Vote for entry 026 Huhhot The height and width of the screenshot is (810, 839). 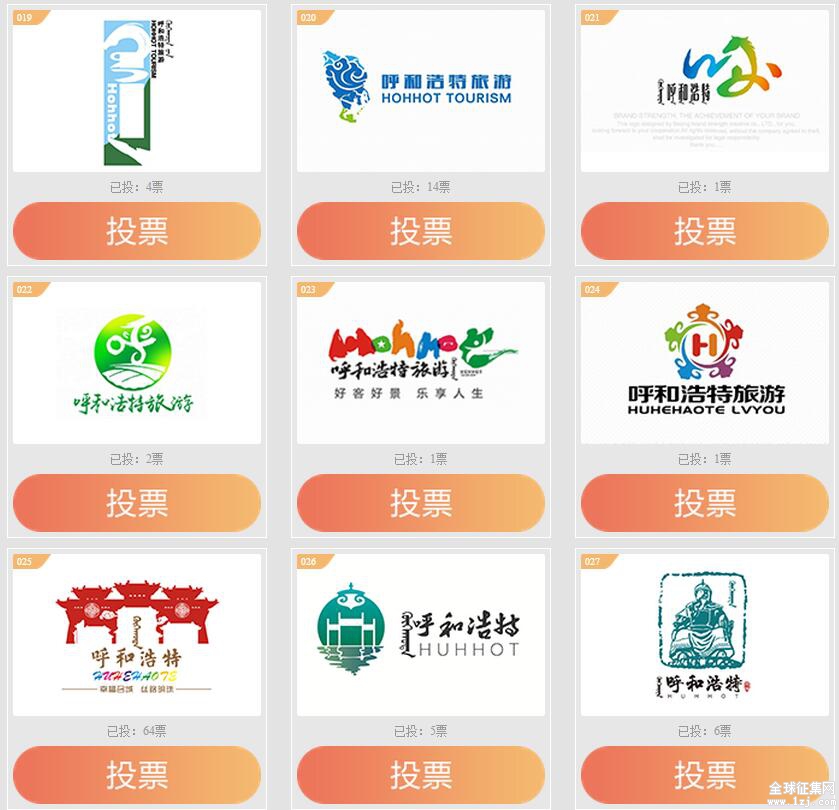point(420,774)
